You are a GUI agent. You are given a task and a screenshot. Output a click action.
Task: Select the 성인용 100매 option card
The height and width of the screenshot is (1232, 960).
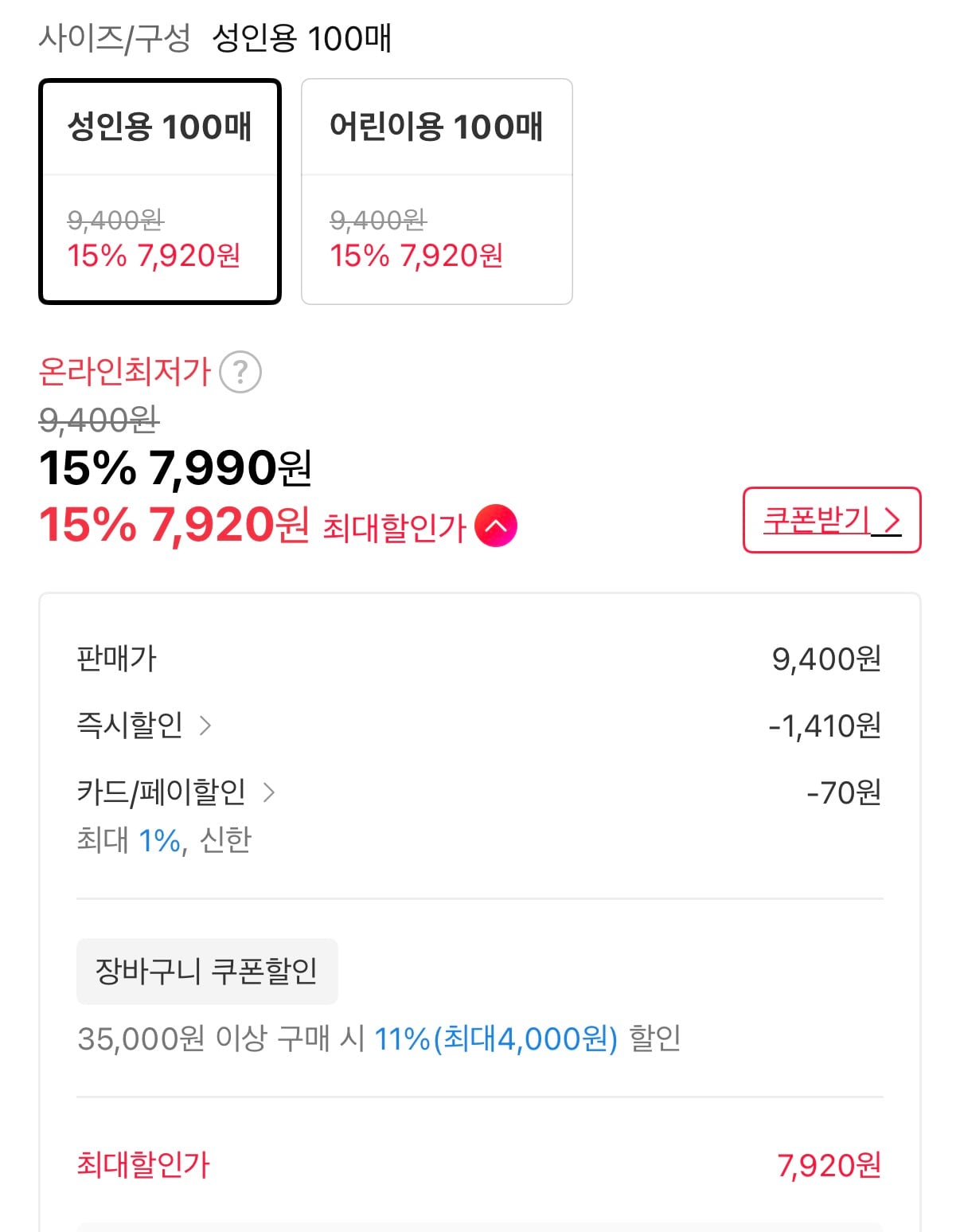coord(159,190)
